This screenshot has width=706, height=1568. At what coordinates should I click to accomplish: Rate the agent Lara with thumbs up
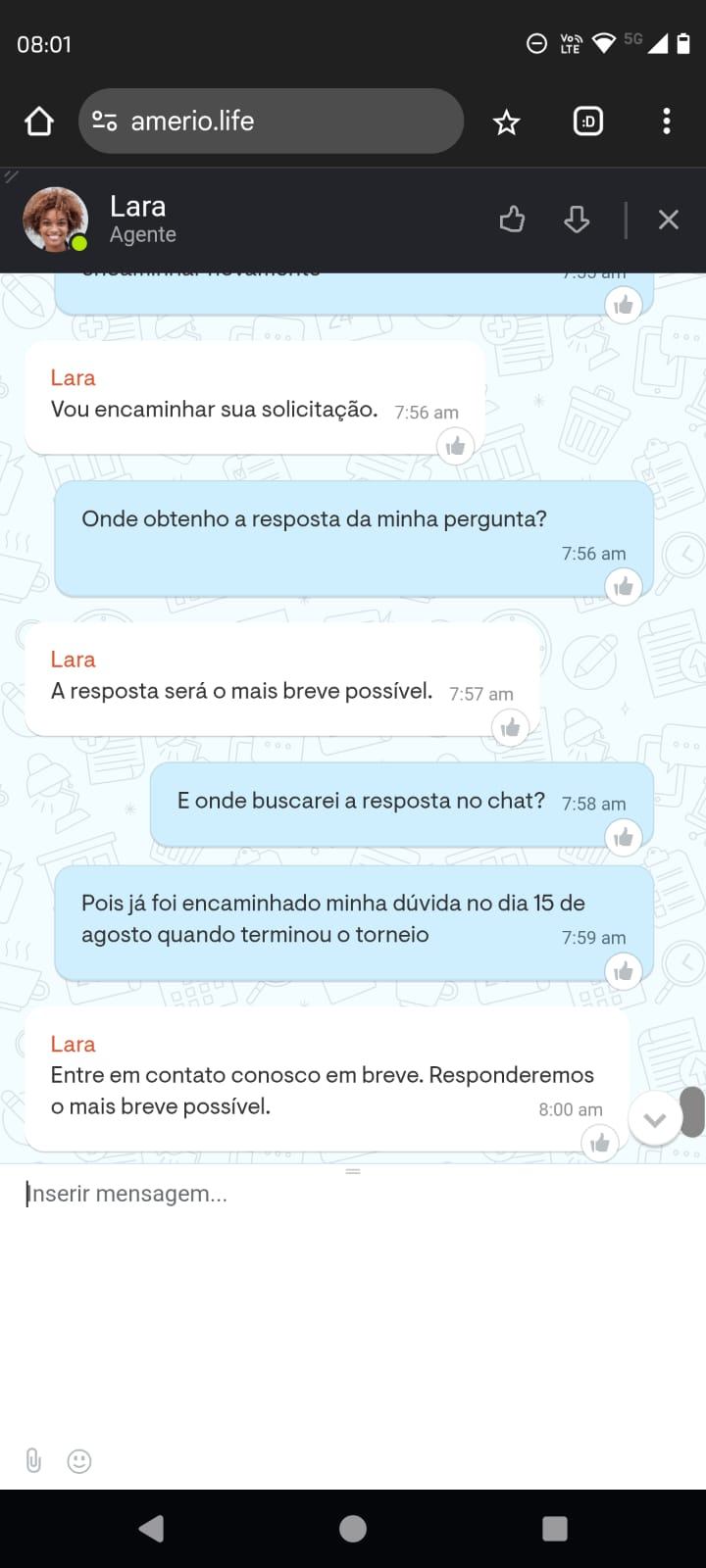click(x=512, y=220)
